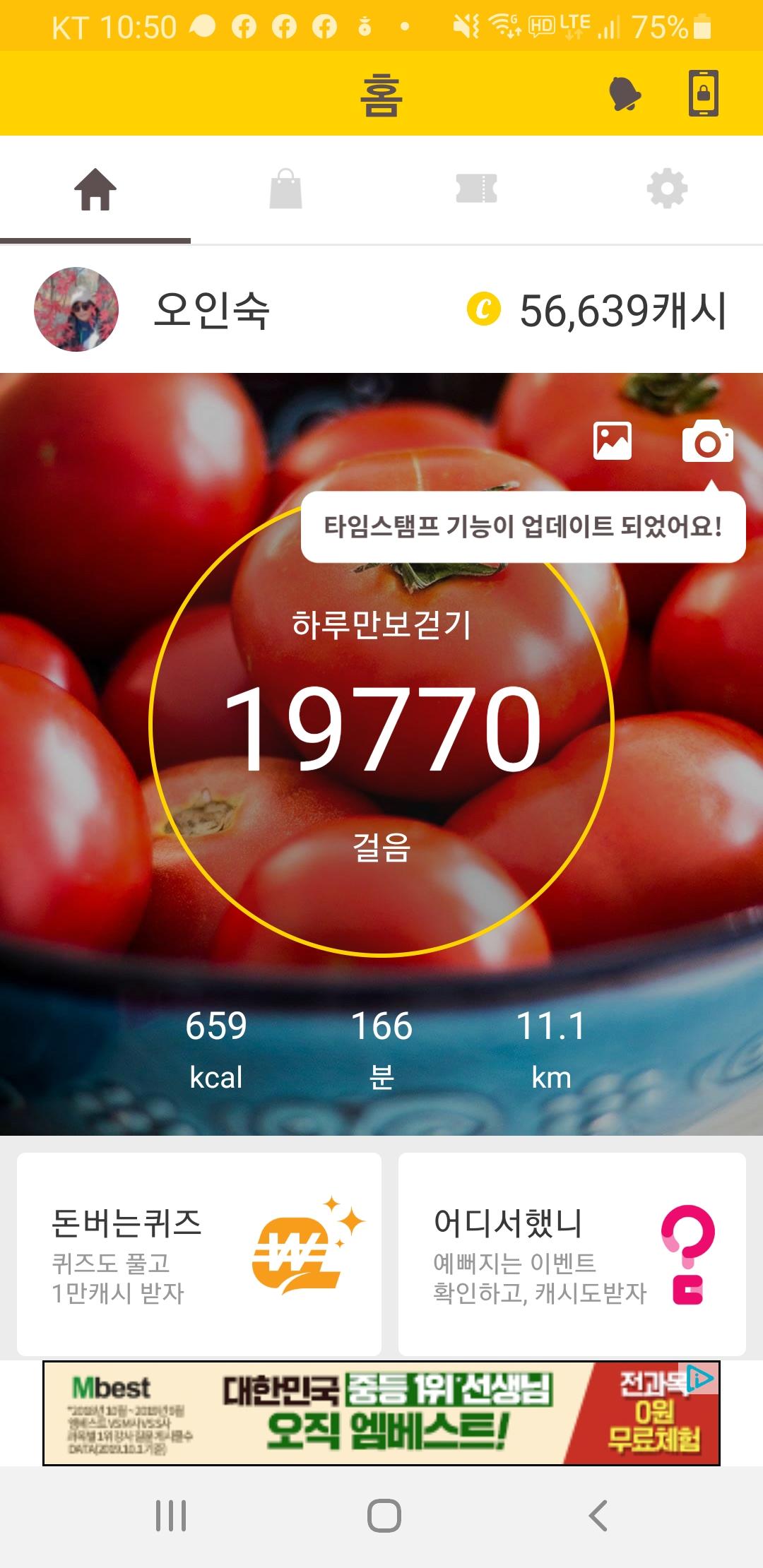
Task: Go back with the system back button
Action: pyautogui.click(x=598, y=1516)
